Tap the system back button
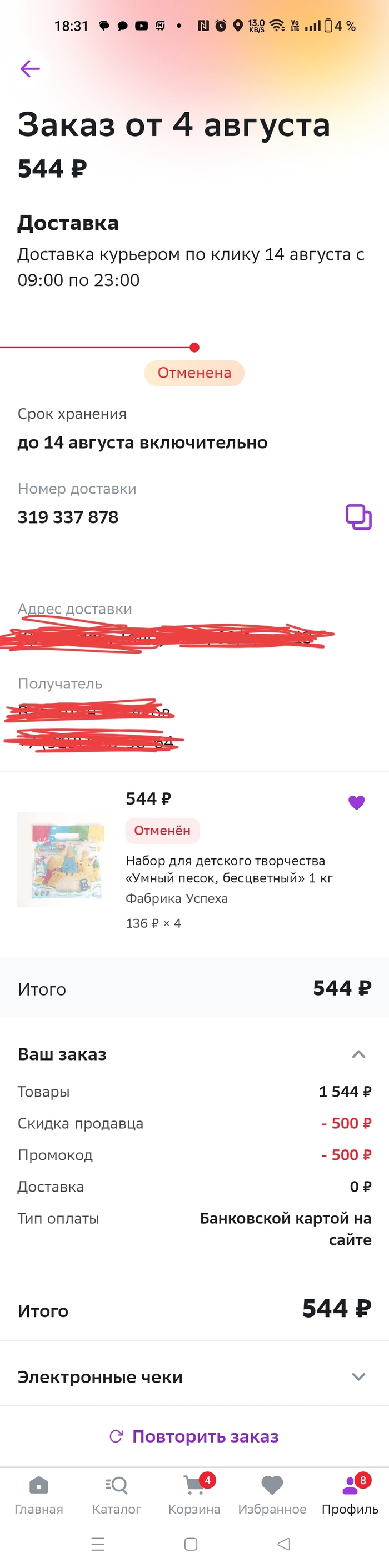This screenshot has height=1568, width=389. (x=283, y=1544)
